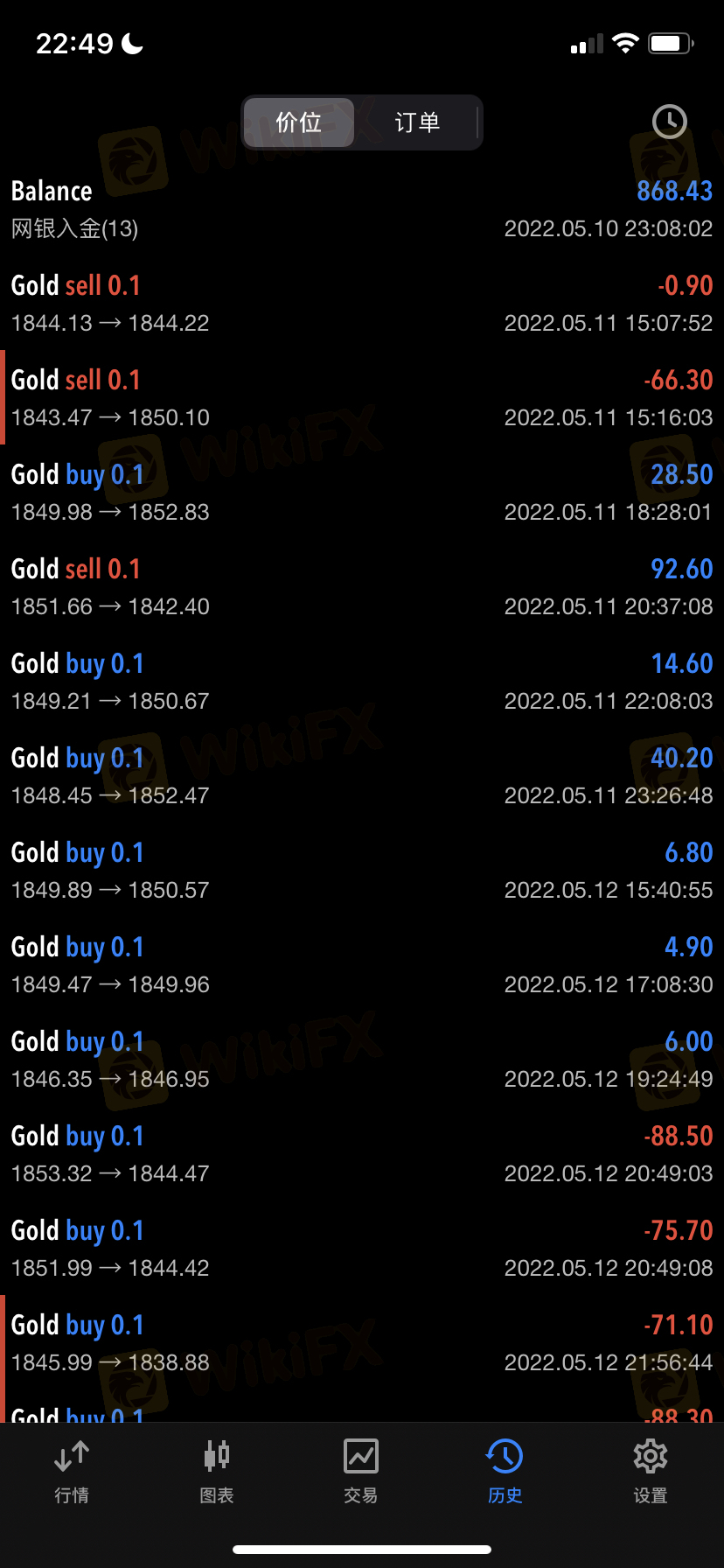Expand the Gold sell trade with -66.30 loss
The width and height of the screenshot is (724, 1568).
(362, 397)
